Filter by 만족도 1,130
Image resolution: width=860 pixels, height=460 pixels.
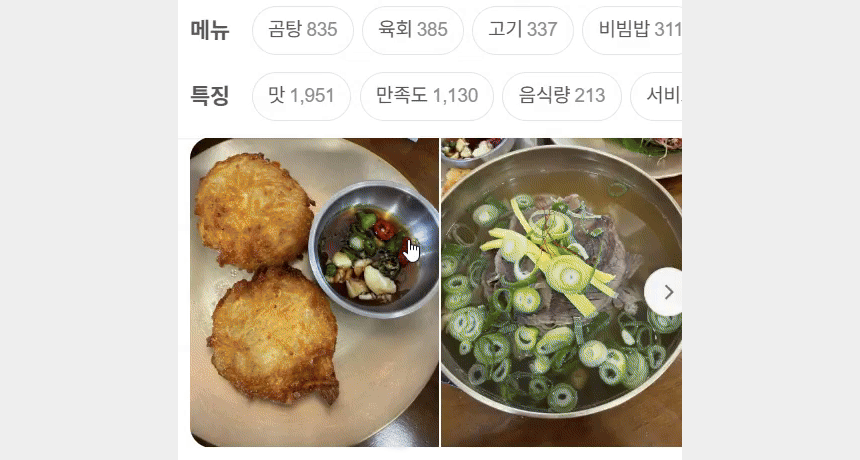[x=426, y=96]
